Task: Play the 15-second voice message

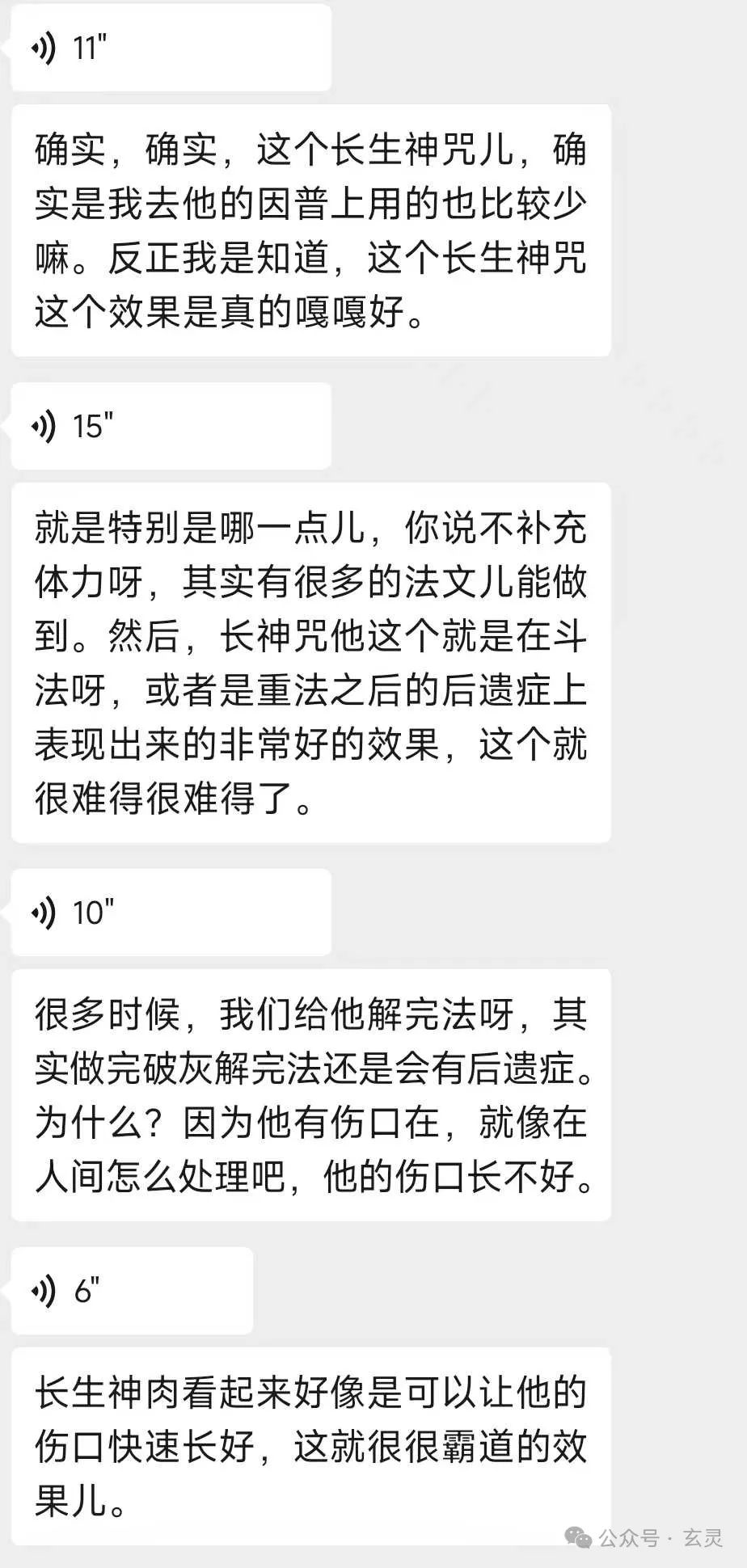Action: 170,426
